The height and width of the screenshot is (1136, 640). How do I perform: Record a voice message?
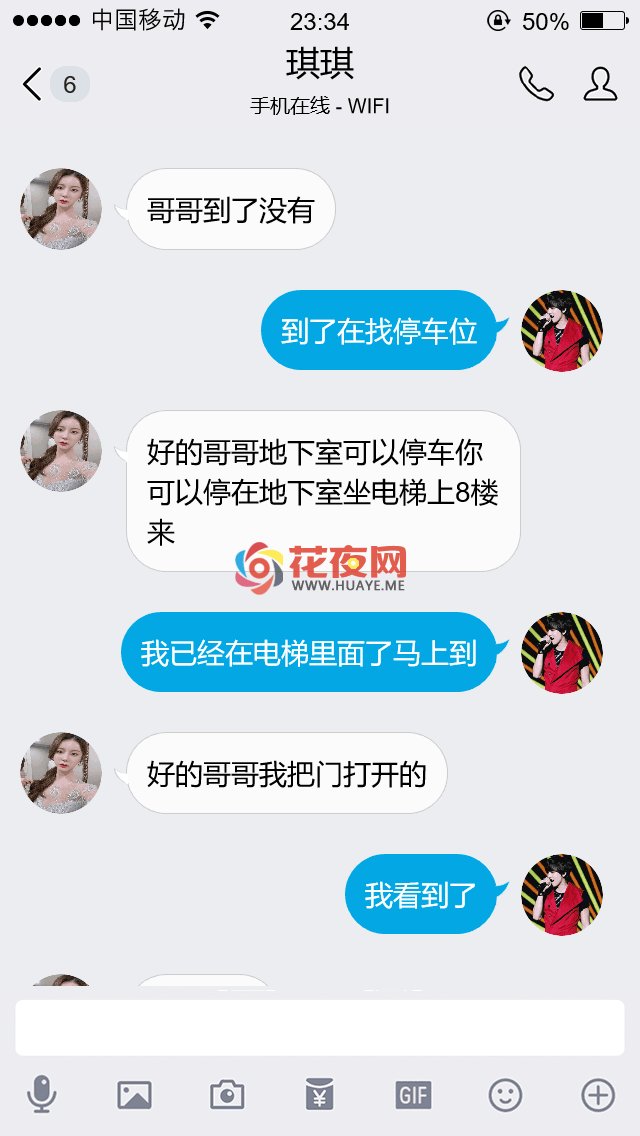(42, 1094)
